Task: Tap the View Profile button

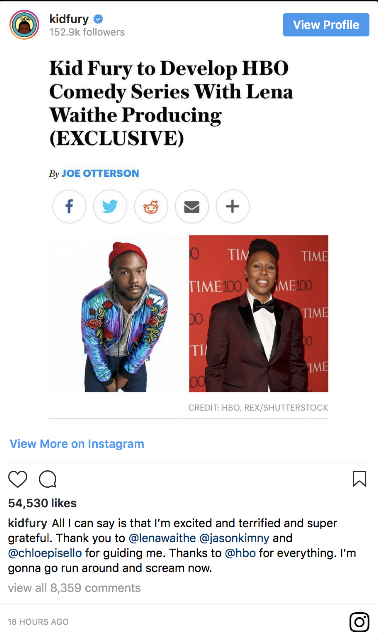Action: (326, 25)
